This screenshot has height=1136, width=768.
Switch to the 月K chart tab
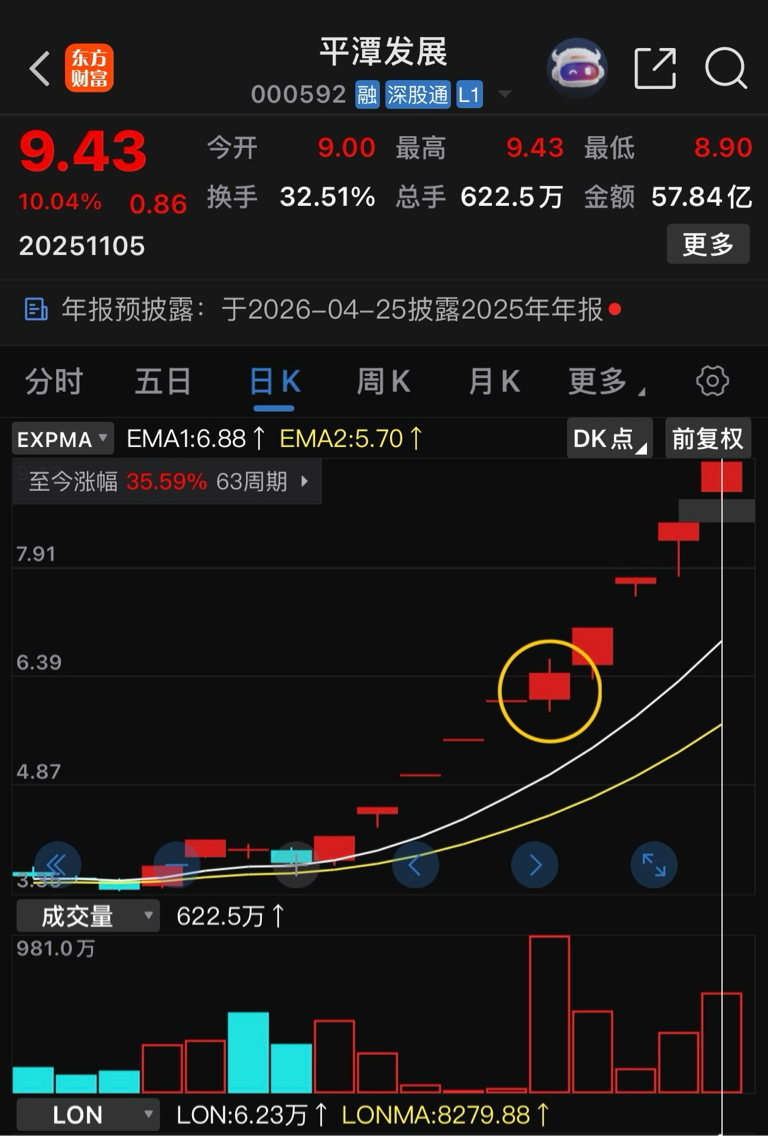pyautogui.click(x=494, y=381)
